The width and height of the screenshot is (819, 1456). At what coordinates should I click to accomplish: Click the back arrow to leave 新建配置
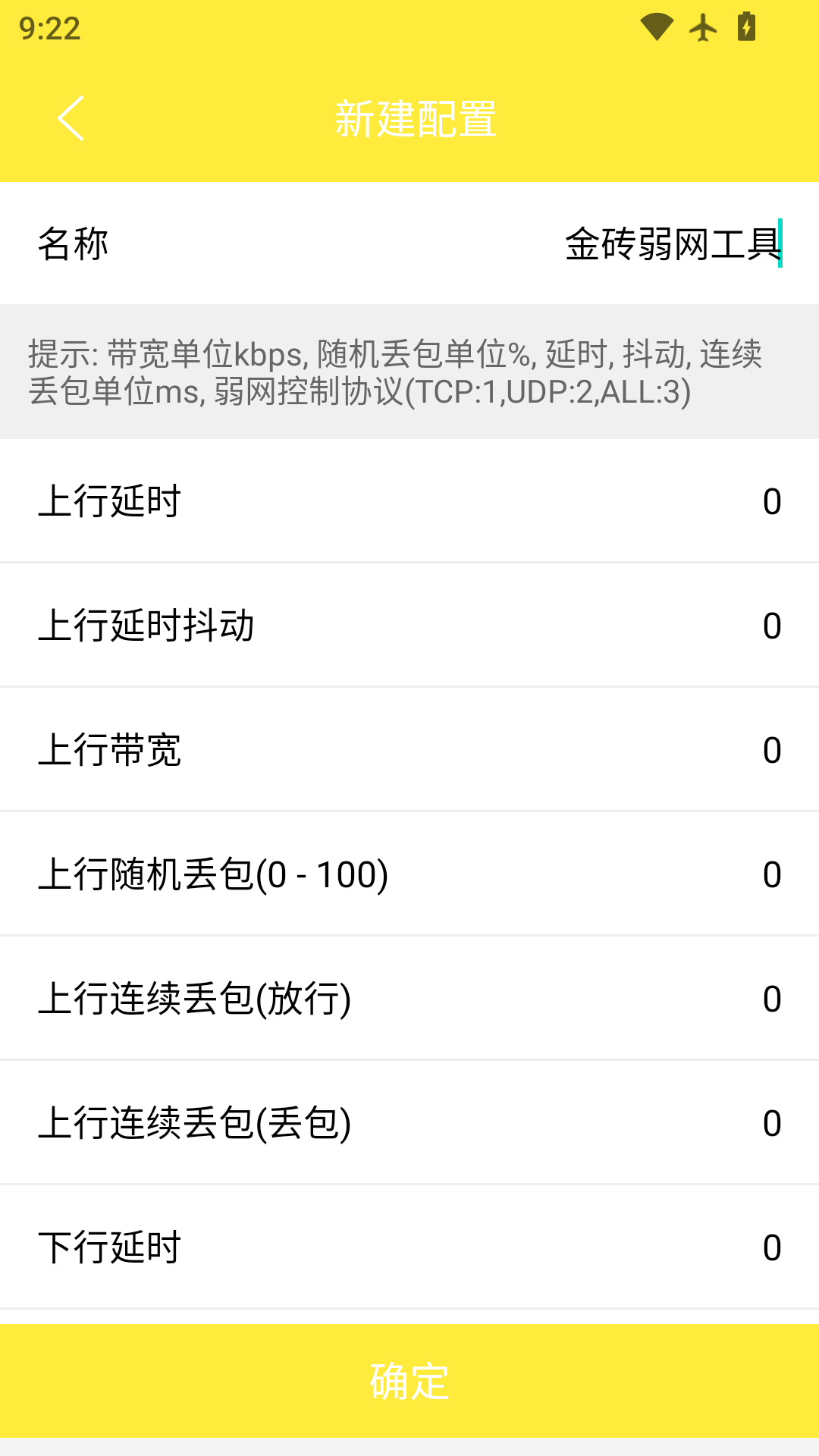[x=71, y=118]
